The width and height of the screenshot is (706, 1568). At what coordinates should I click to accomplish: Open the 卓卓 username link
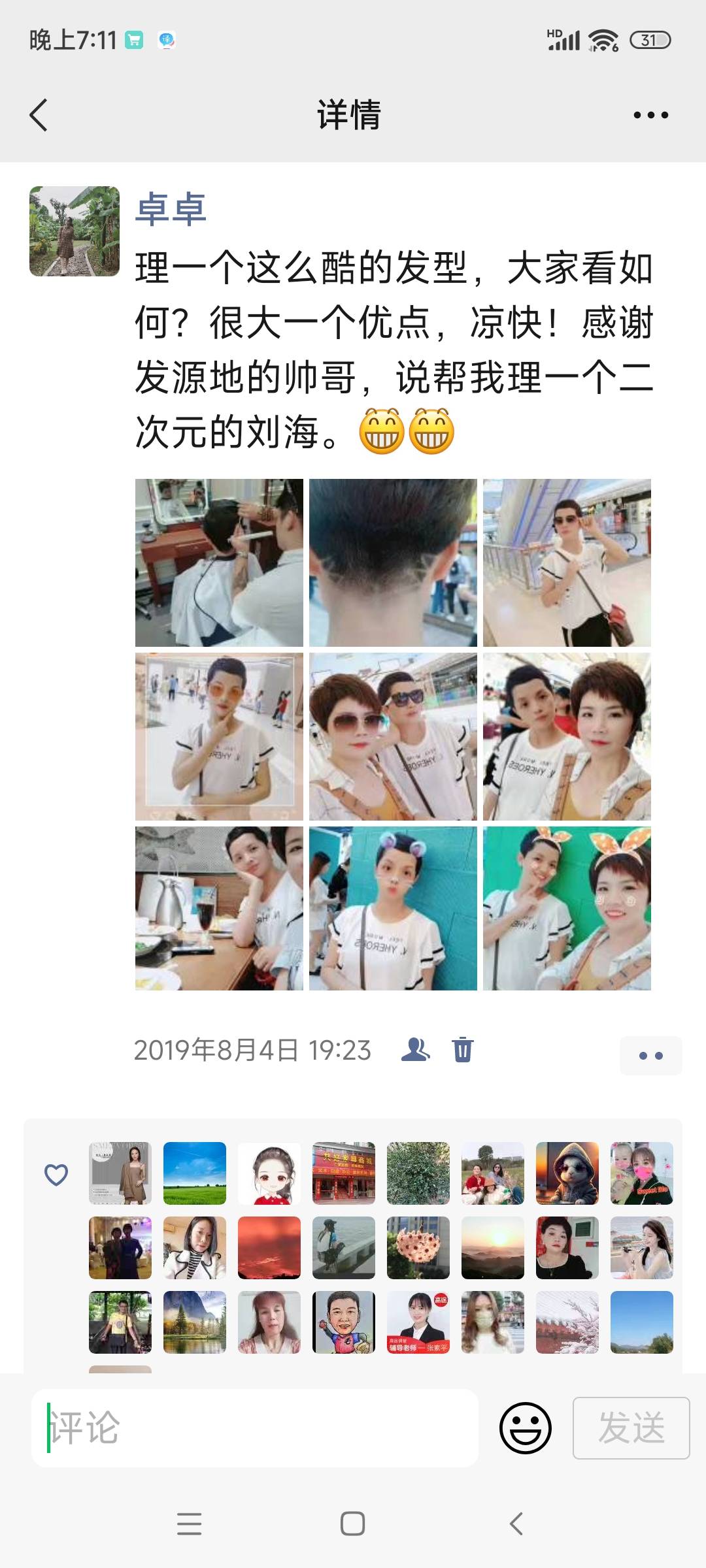click(x=171, y=210)
